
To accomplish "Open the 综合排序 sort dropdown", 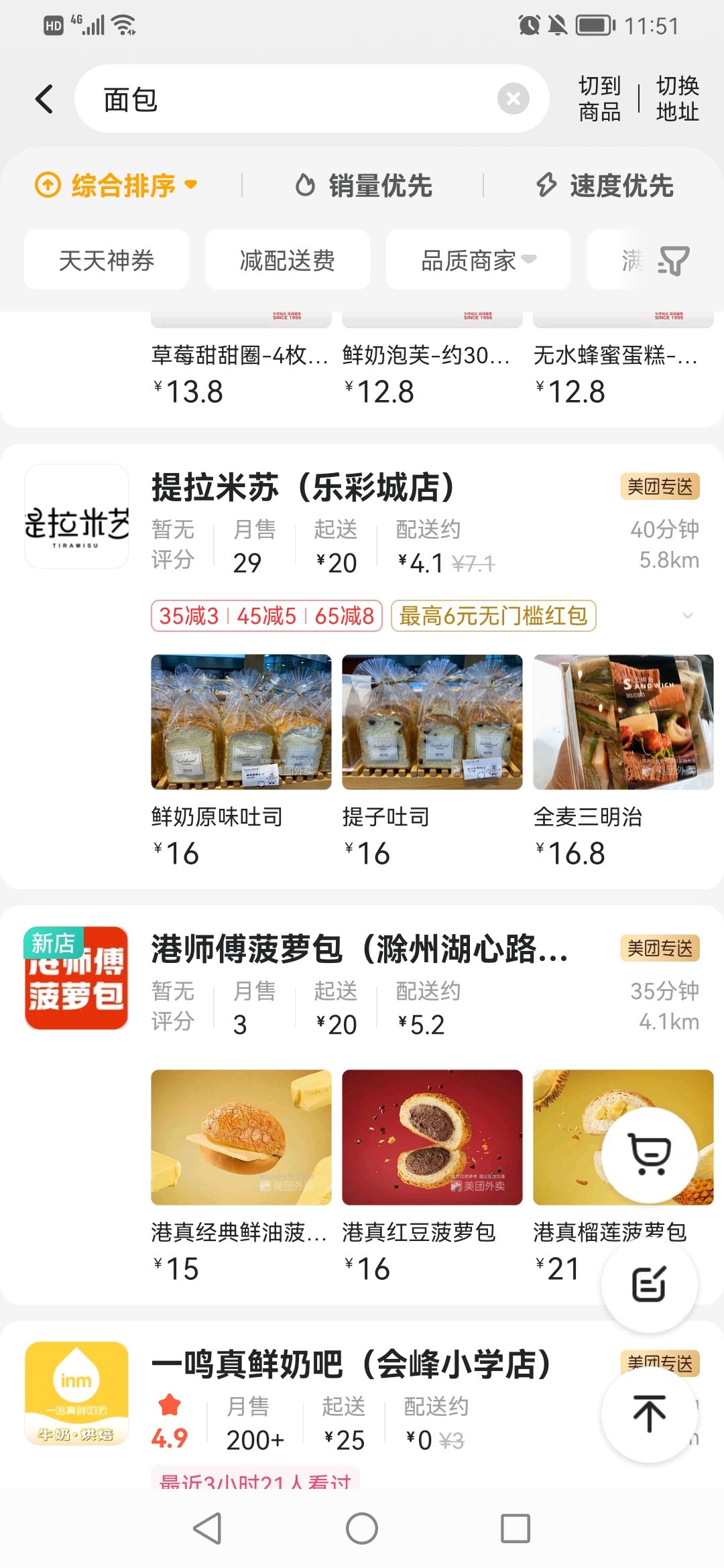I will click(116, 186).
